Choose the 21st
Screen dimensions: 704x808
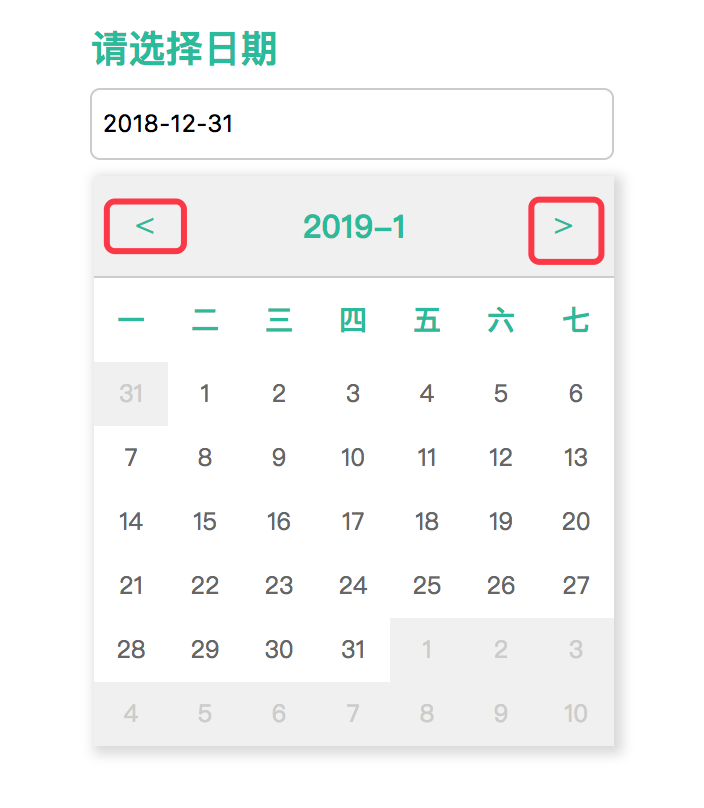[131, 586]
